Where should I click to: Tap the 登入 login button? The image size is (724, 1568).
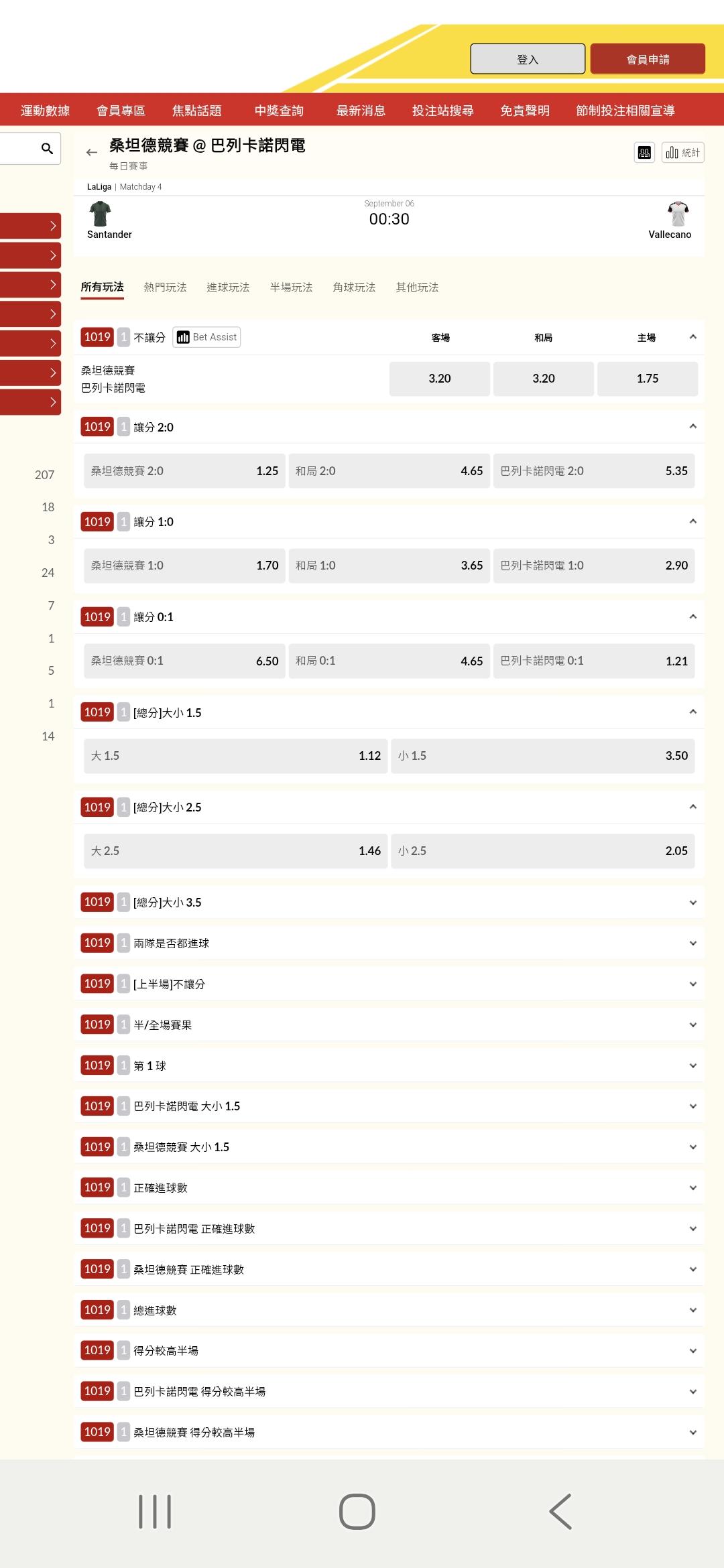coord(528,59)
